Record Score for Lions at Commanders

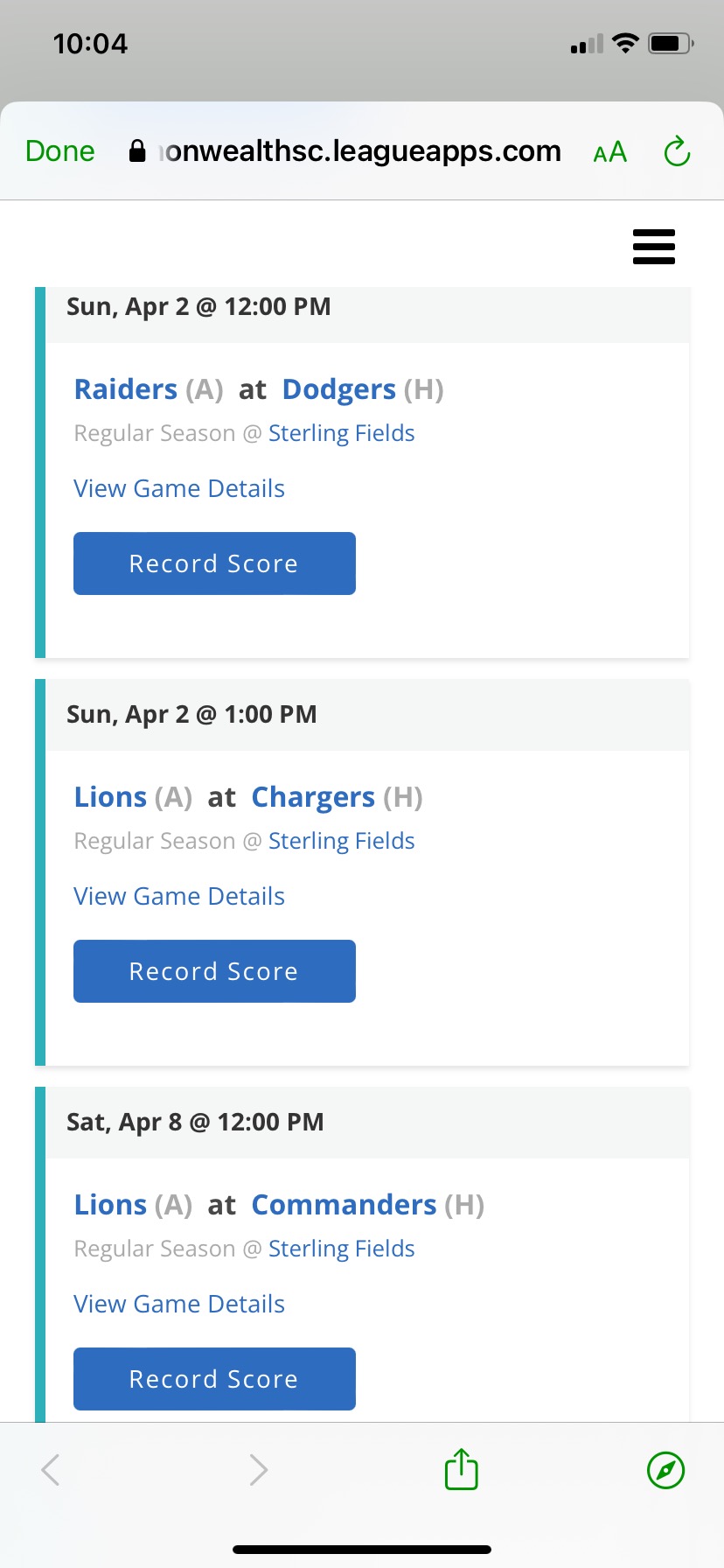tap(214, 1379)
